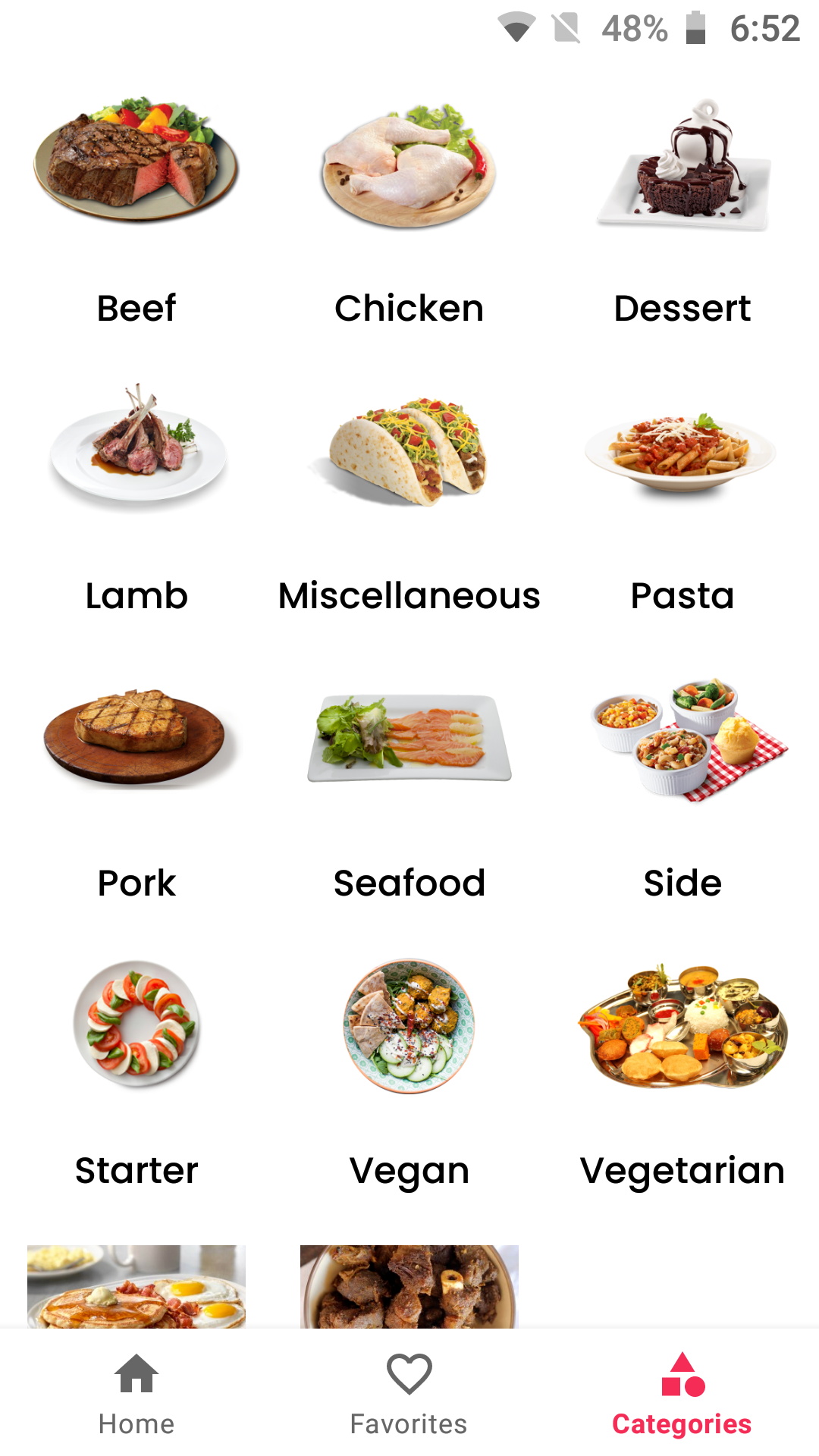Open the pancake breakfast thumbnail at bottom
Viewport: 819px width, 1456px height.
135,1289
